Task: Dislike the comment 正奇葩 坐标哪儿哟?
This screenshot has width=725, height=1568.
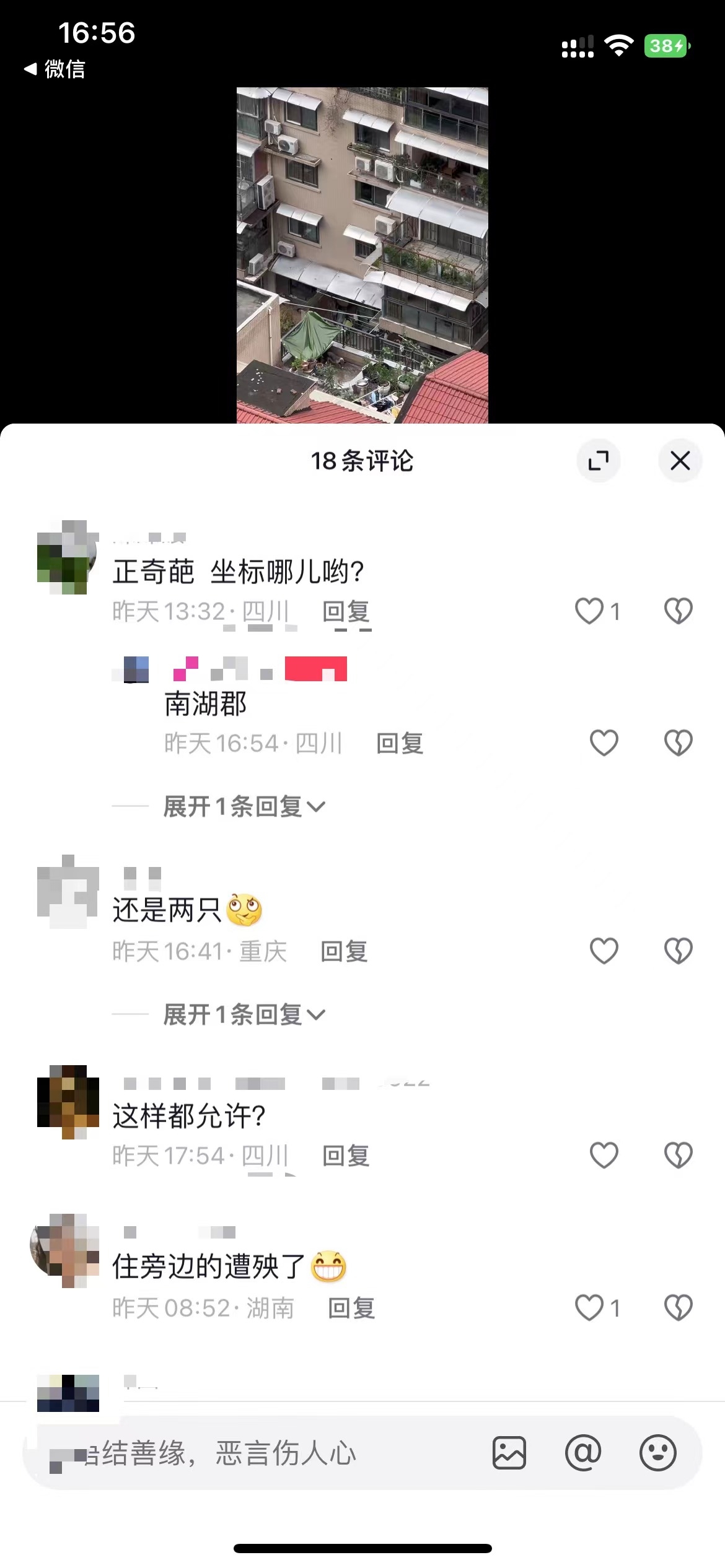Action: [678, 611]
